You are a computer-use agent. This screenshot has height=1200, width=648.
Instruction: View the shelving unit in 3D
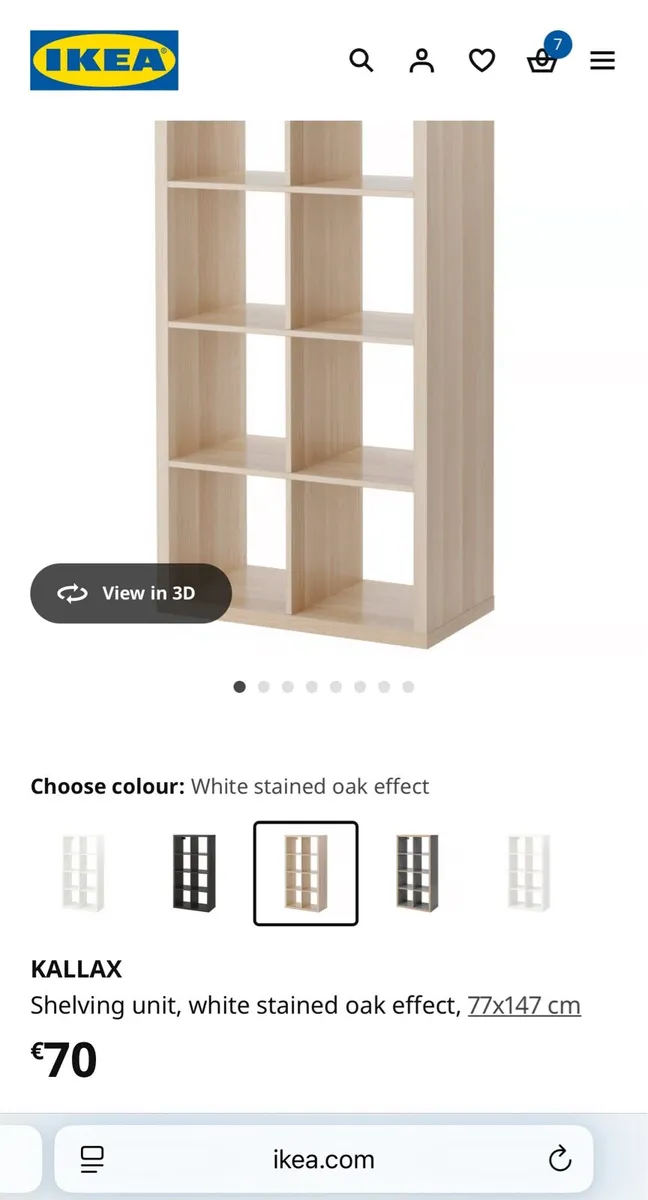(x=131, y=593)
